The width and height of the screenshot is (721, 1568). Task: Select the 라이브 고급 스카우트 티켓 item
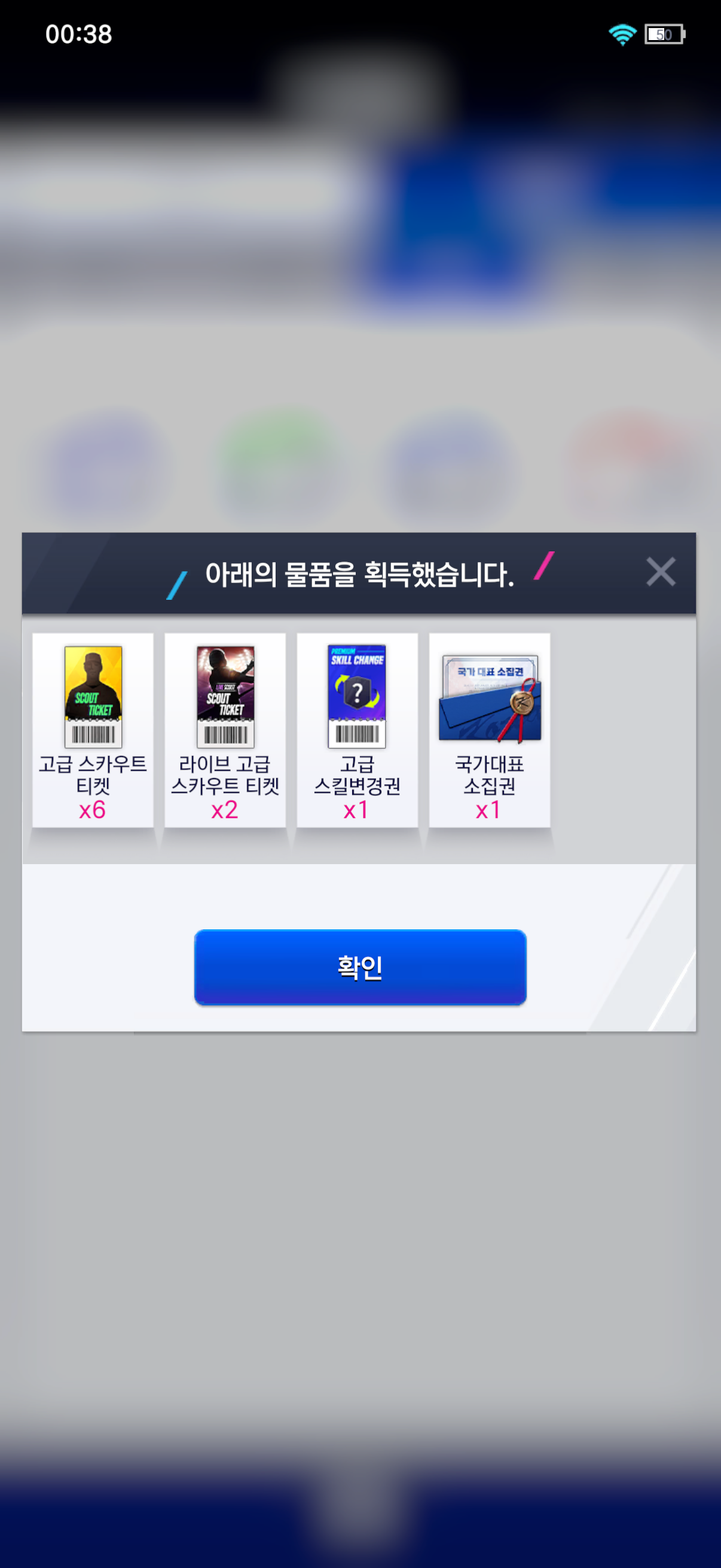225,729
